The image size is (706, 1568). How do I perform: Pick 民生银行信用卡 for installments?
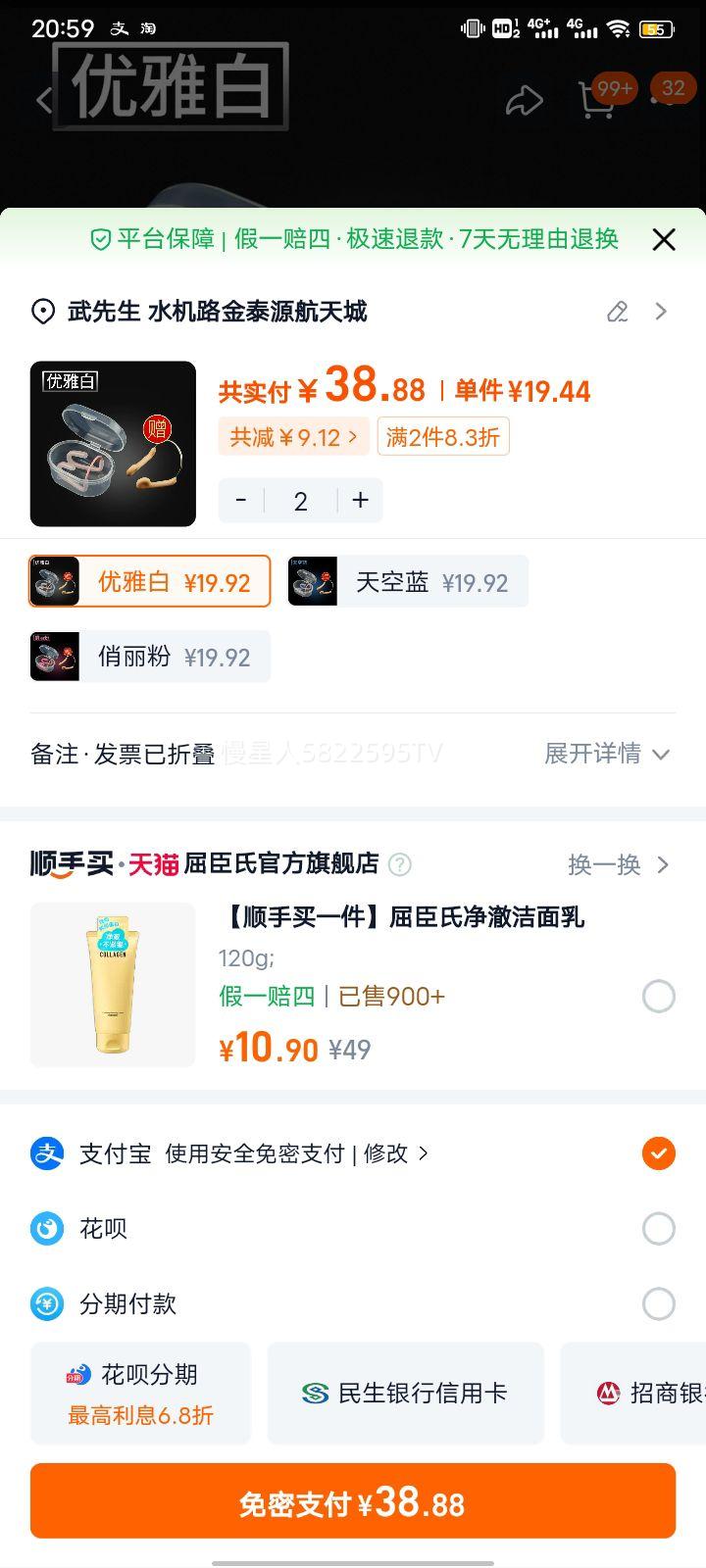tap(405, 1393)
